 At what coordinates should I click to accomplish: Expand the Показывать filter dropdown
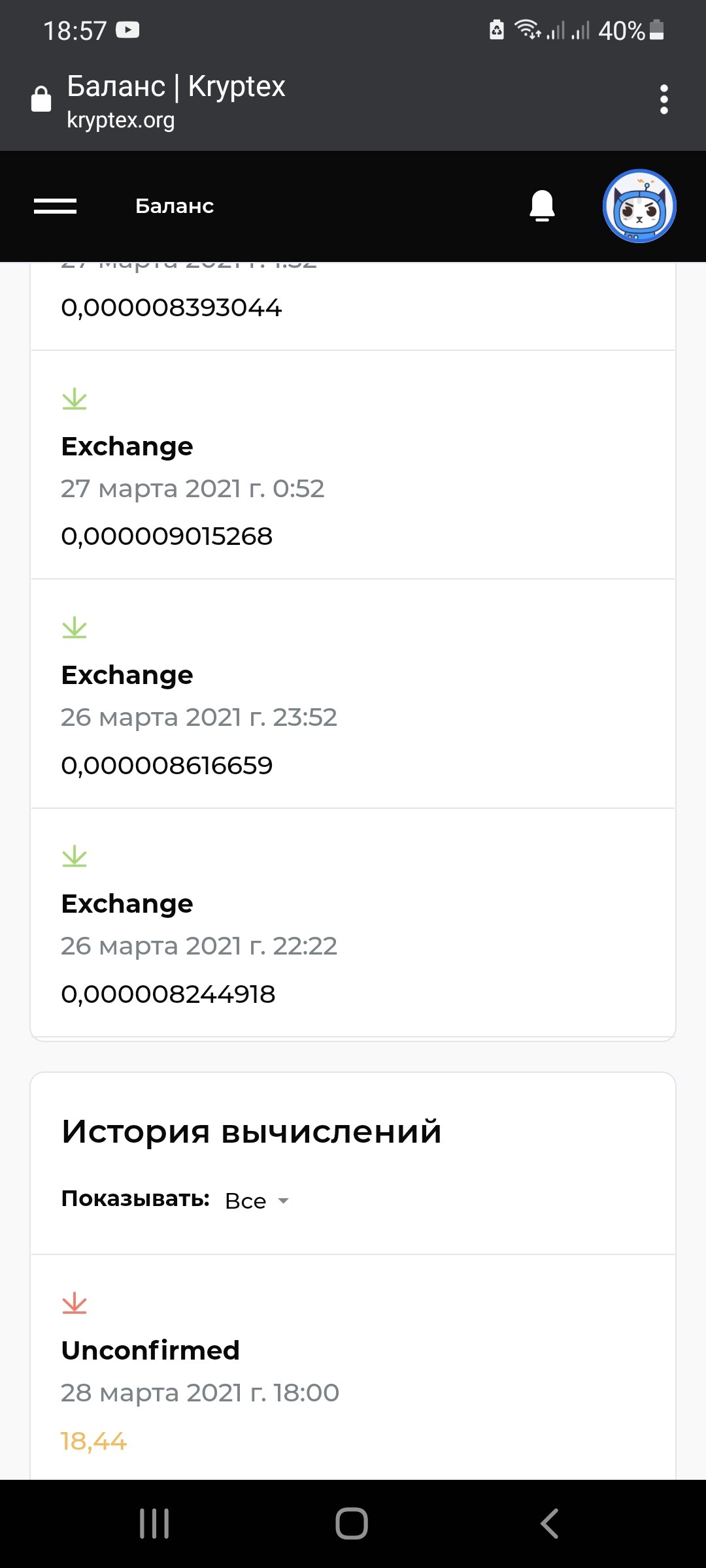(x=257, y=1201)
